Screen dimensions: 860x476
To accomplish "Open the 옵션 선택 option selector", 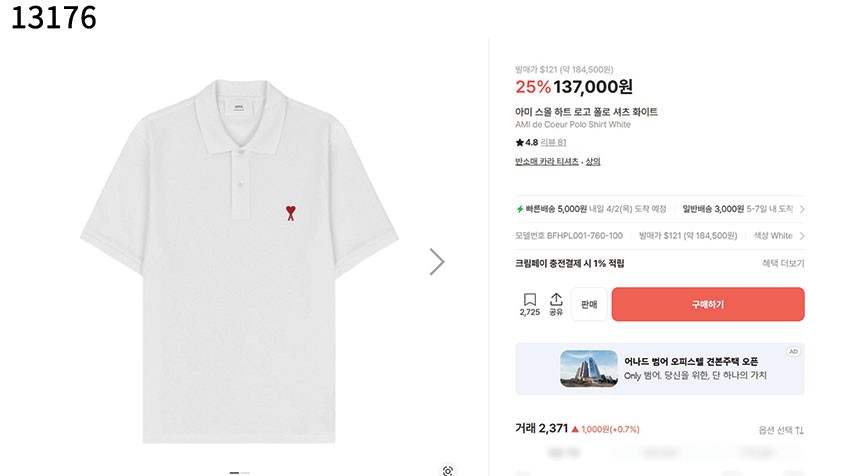I will pos(780,430).
